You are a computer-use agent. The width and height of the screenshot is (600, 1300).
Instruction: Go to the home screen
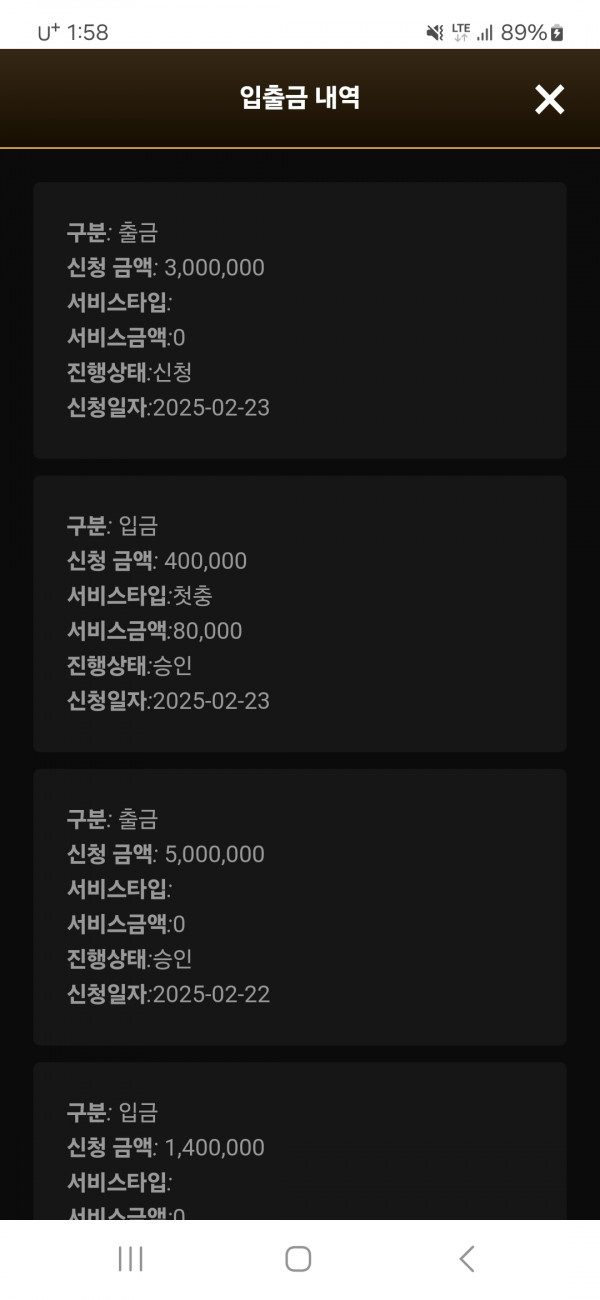pyautogui.click(x=298, y=1258)
